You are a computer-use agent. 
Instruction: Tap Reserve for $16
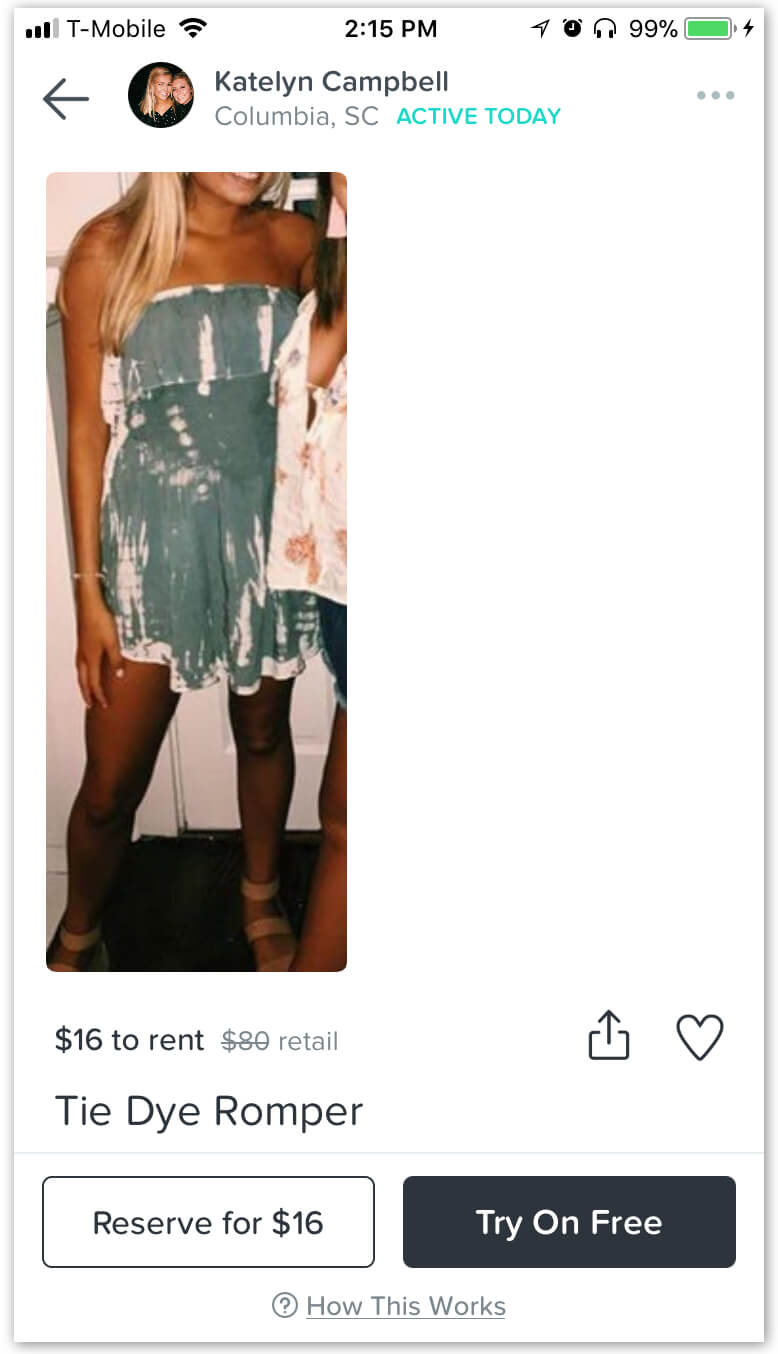point(208,1222)
